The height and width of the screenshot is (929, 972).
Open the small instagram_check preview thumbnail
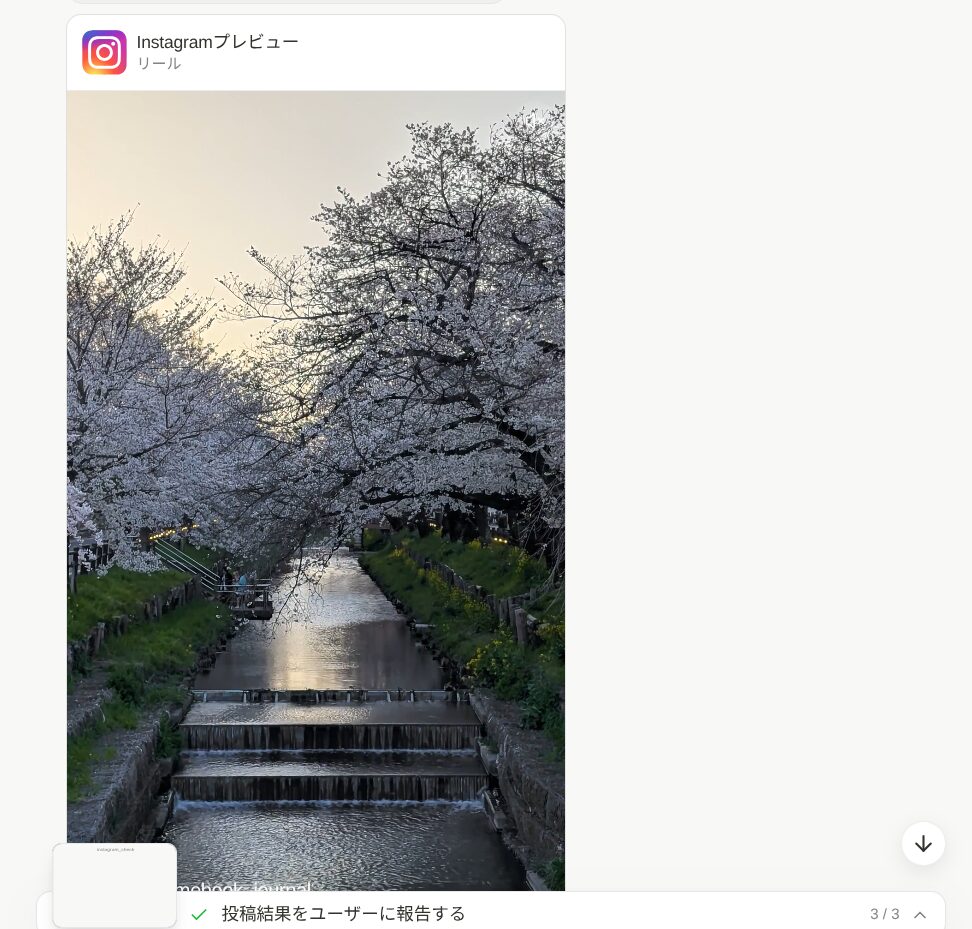pos(115,885)
